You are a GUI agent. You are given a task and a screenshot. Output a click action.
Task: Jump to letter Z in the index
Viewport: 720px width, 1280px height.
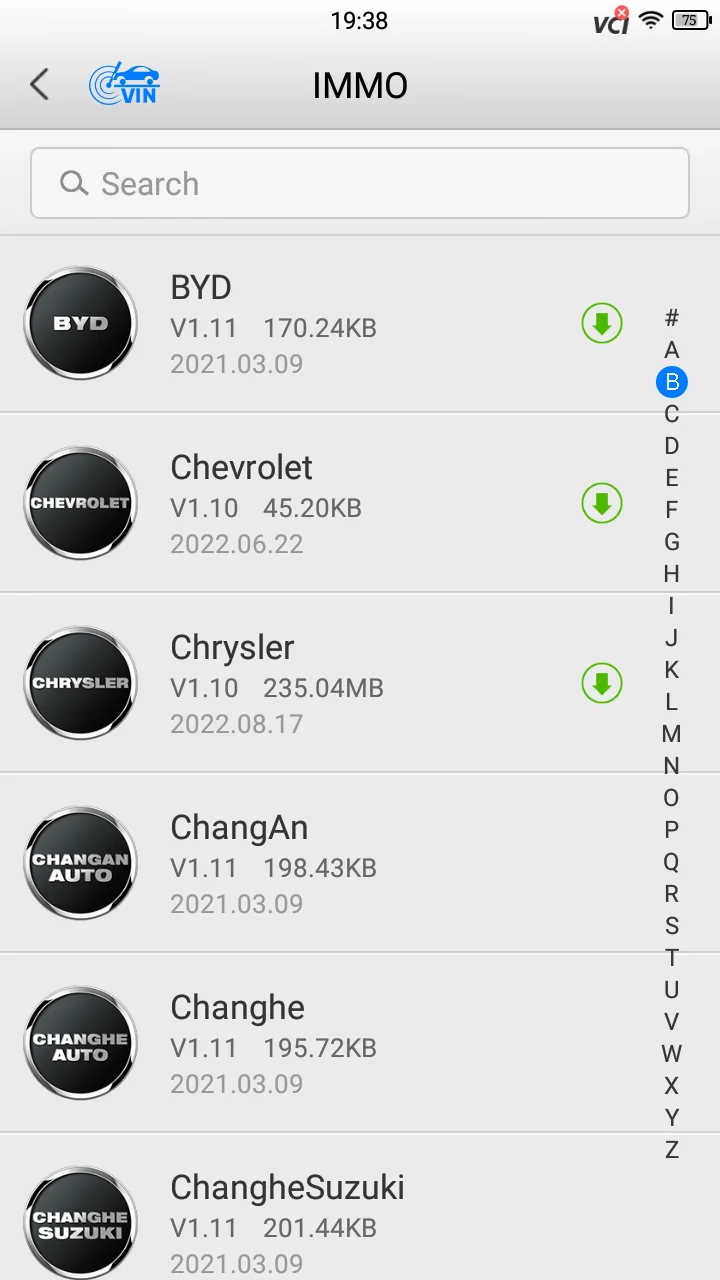click(x=672, y=1150)
